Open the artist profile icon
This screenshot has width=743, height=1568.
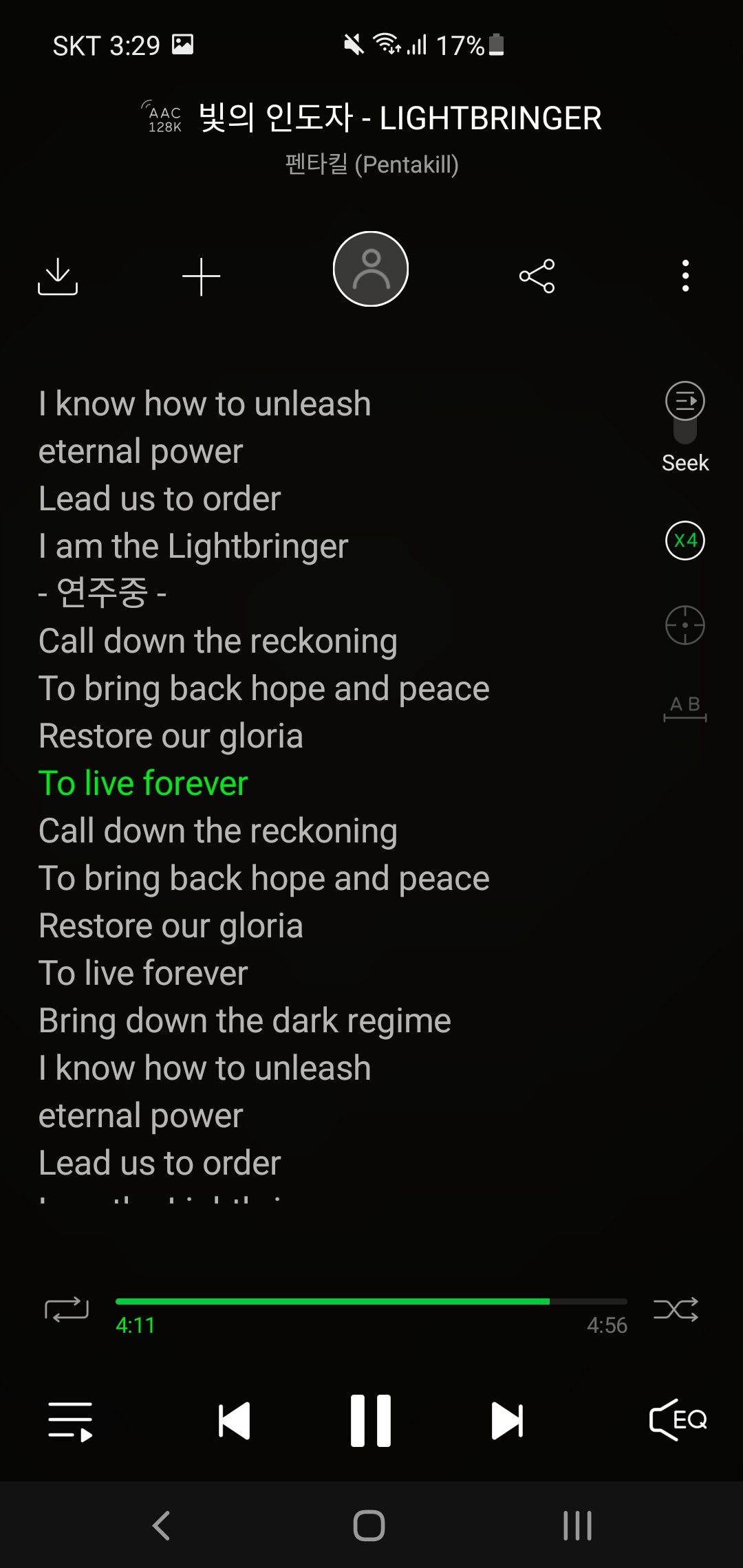(x=371, y=269)
